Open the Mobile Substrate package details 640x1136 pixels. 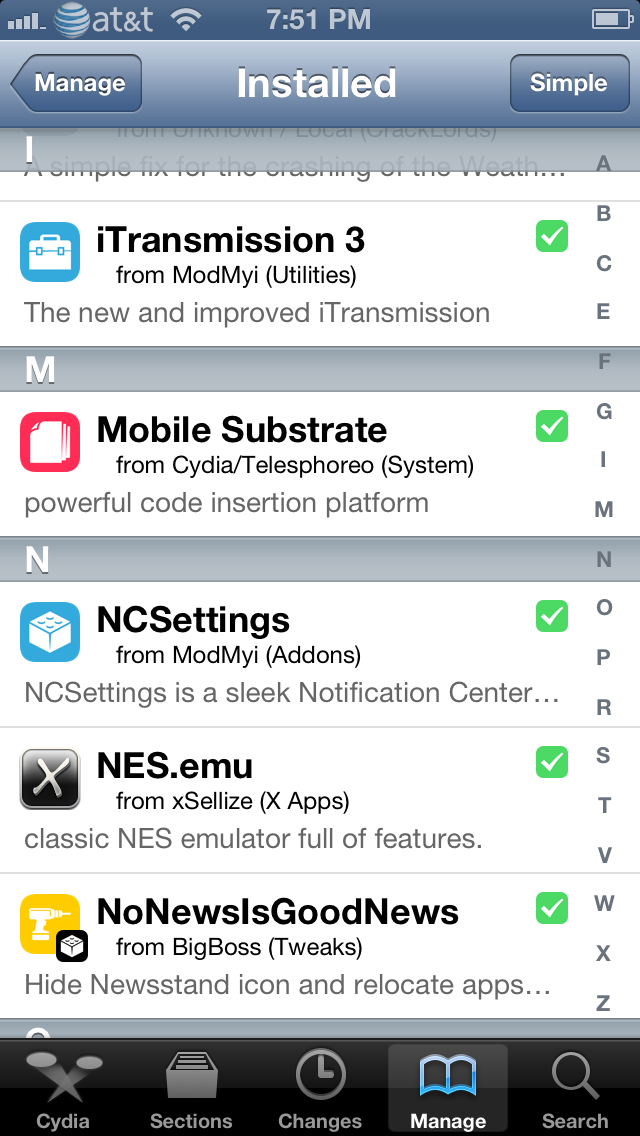tap(320, 464)
